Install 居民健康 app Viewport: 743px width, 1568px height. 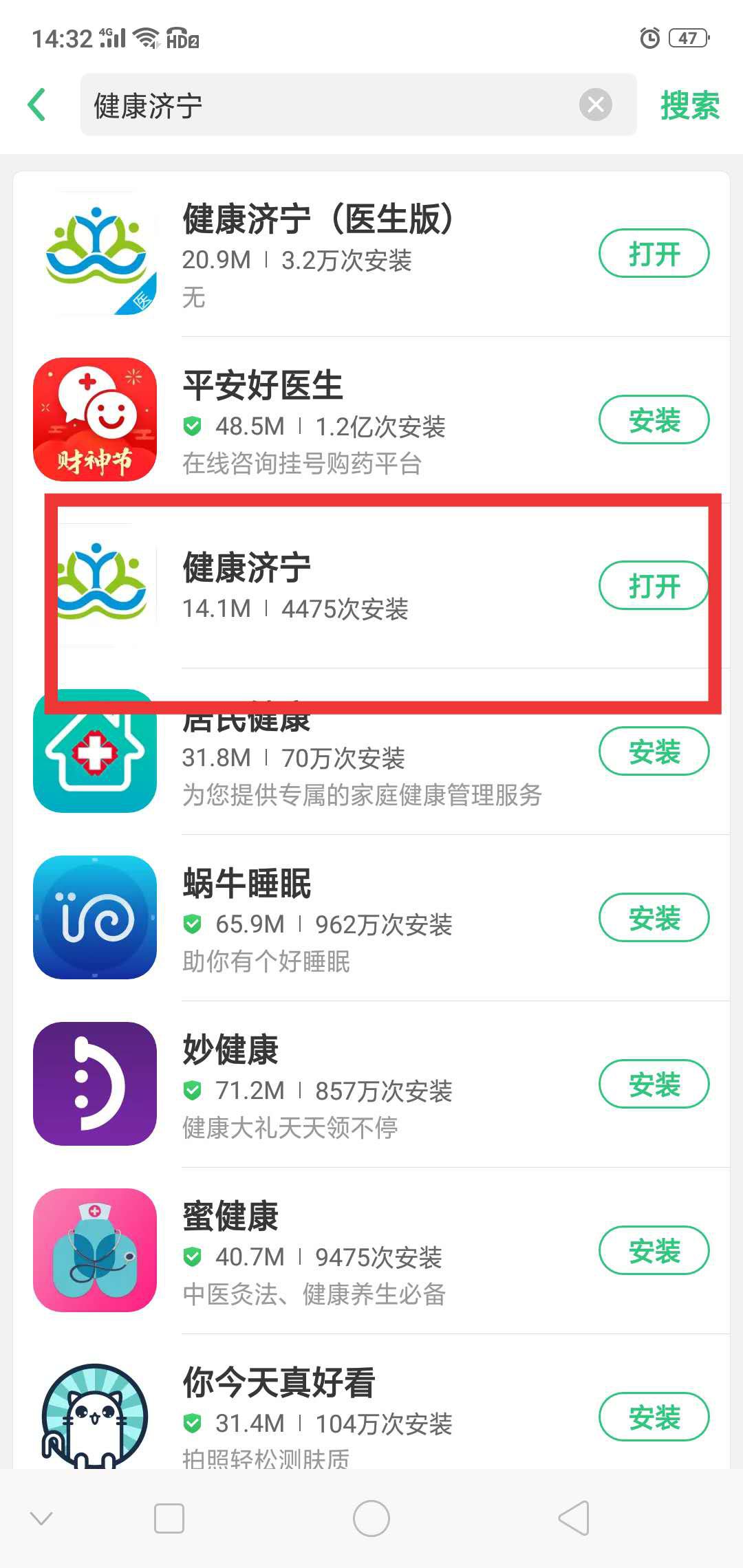[x=654, y=752]
